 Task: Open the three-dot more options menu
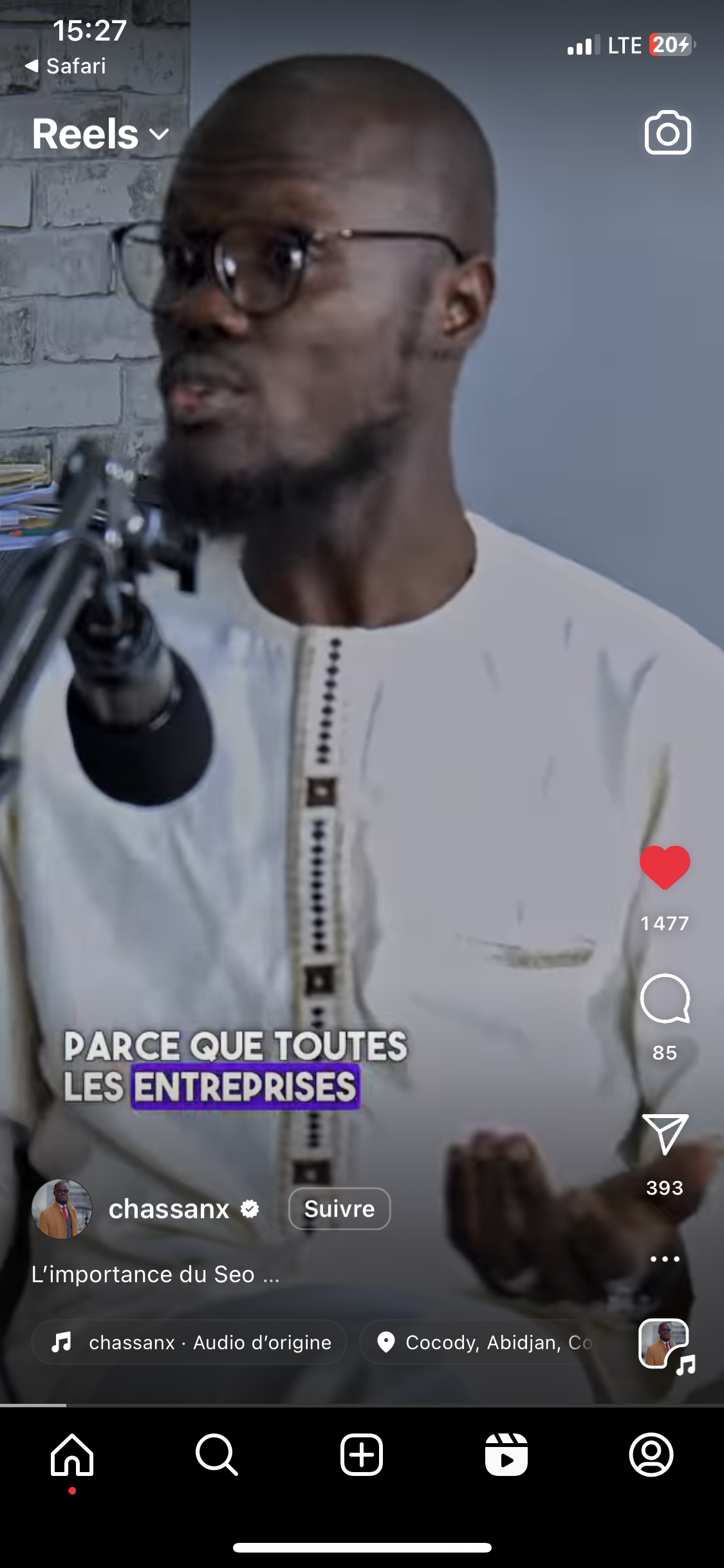pyautogui.click(x=665, y=1259)
